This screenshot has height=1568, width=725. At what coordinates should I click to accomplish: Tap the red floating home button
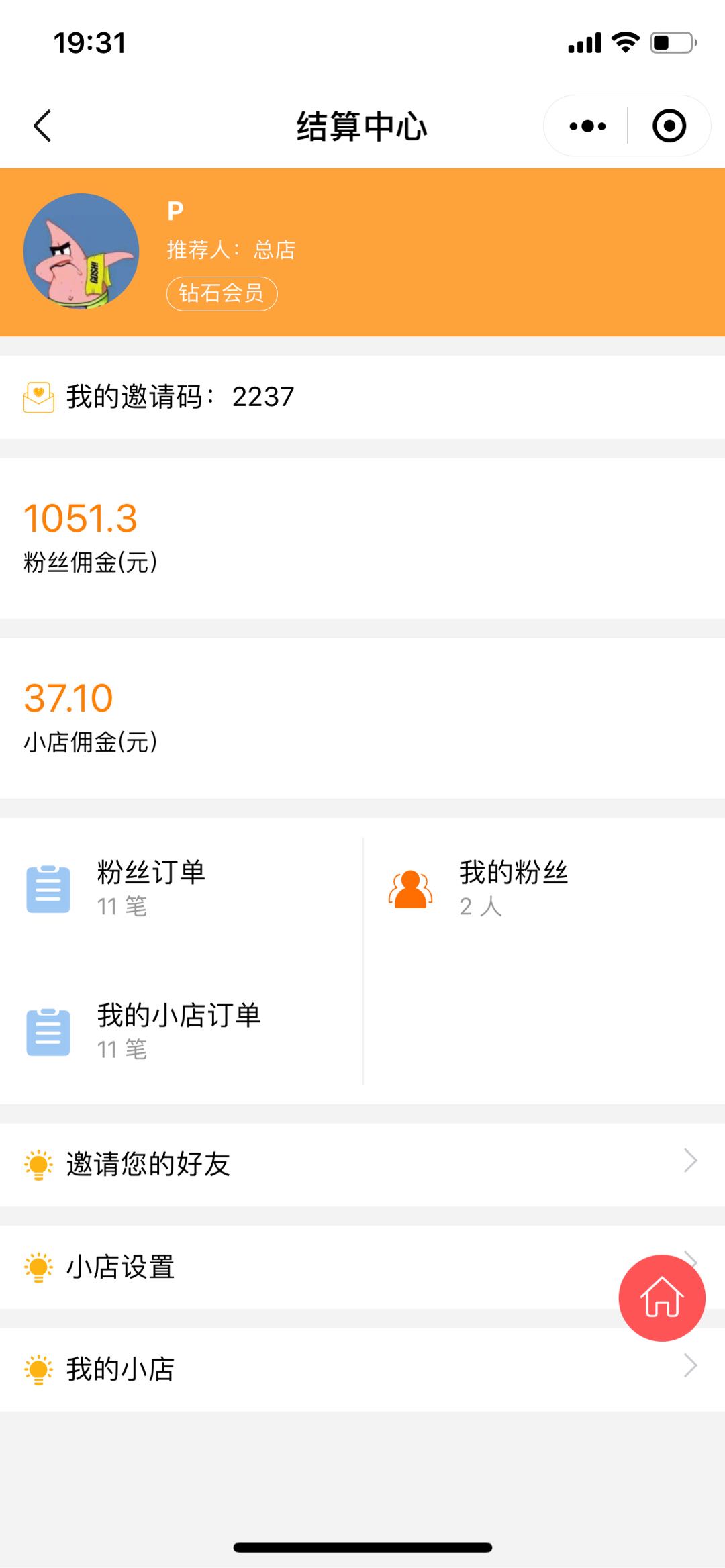662,1297
